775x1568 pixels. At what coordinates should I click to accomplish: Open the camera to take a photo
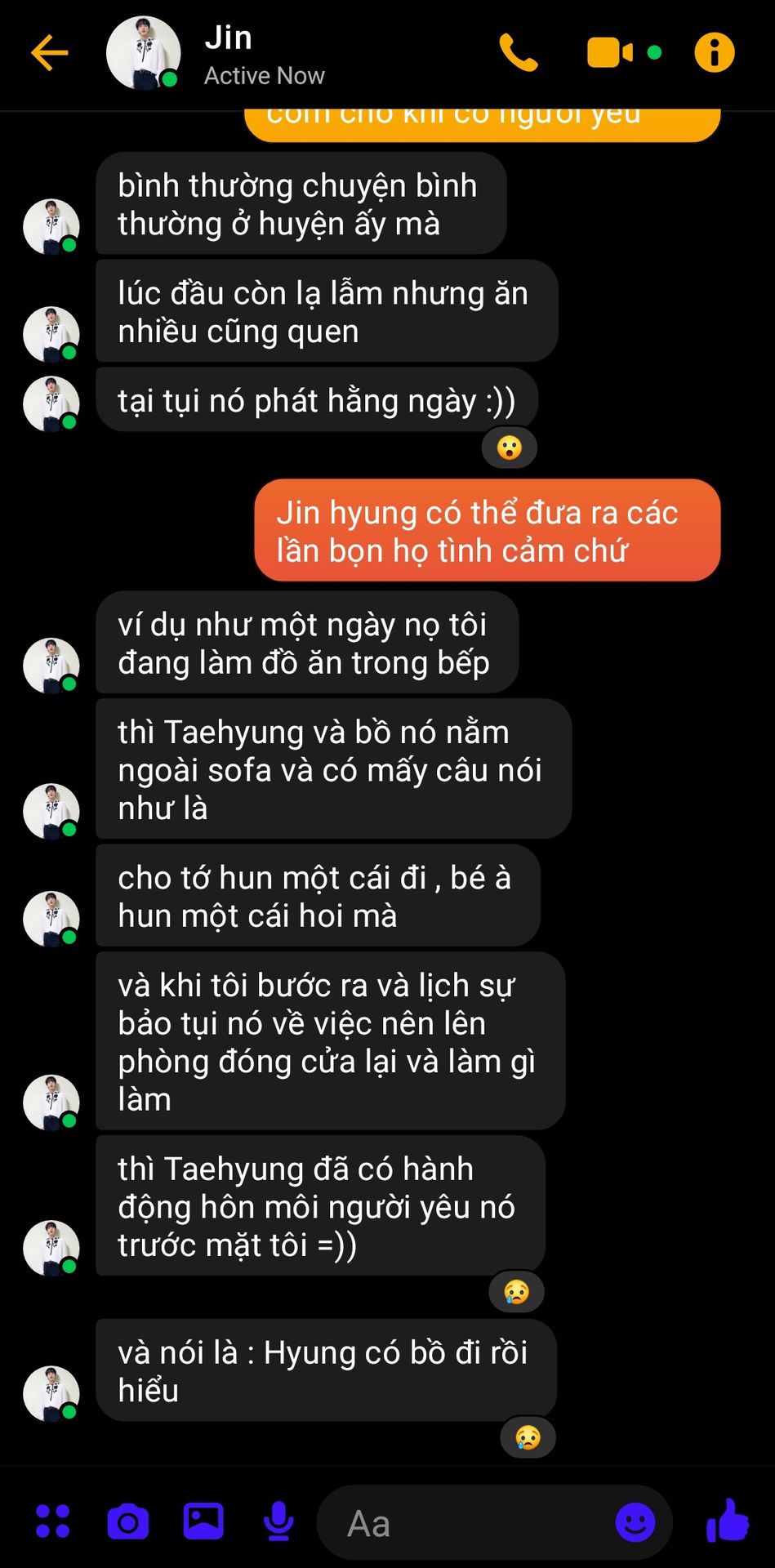128,1521
